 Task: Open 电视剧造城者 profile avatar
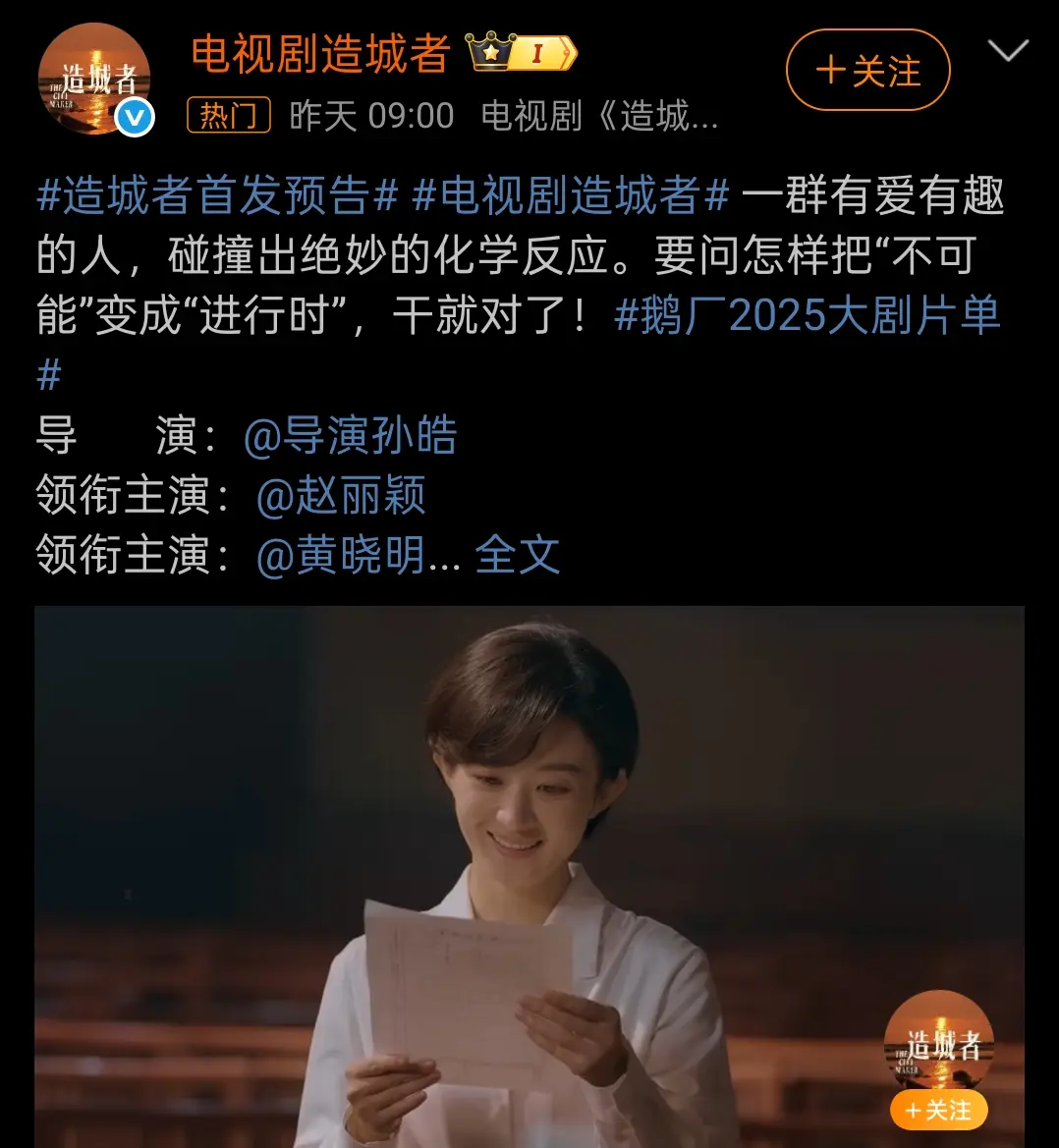point(93,79)
